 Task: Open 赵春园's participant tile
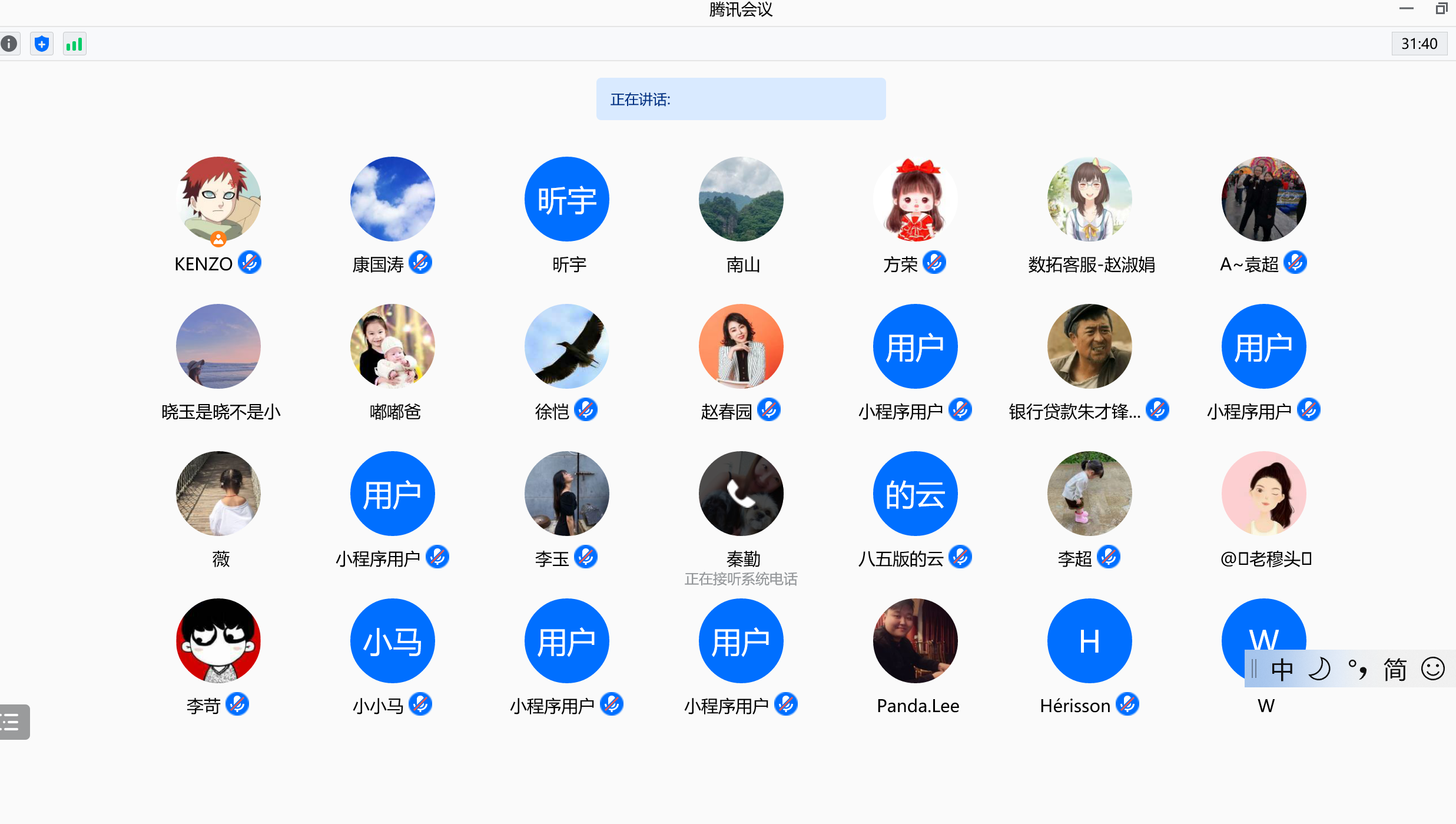[741, 346]
